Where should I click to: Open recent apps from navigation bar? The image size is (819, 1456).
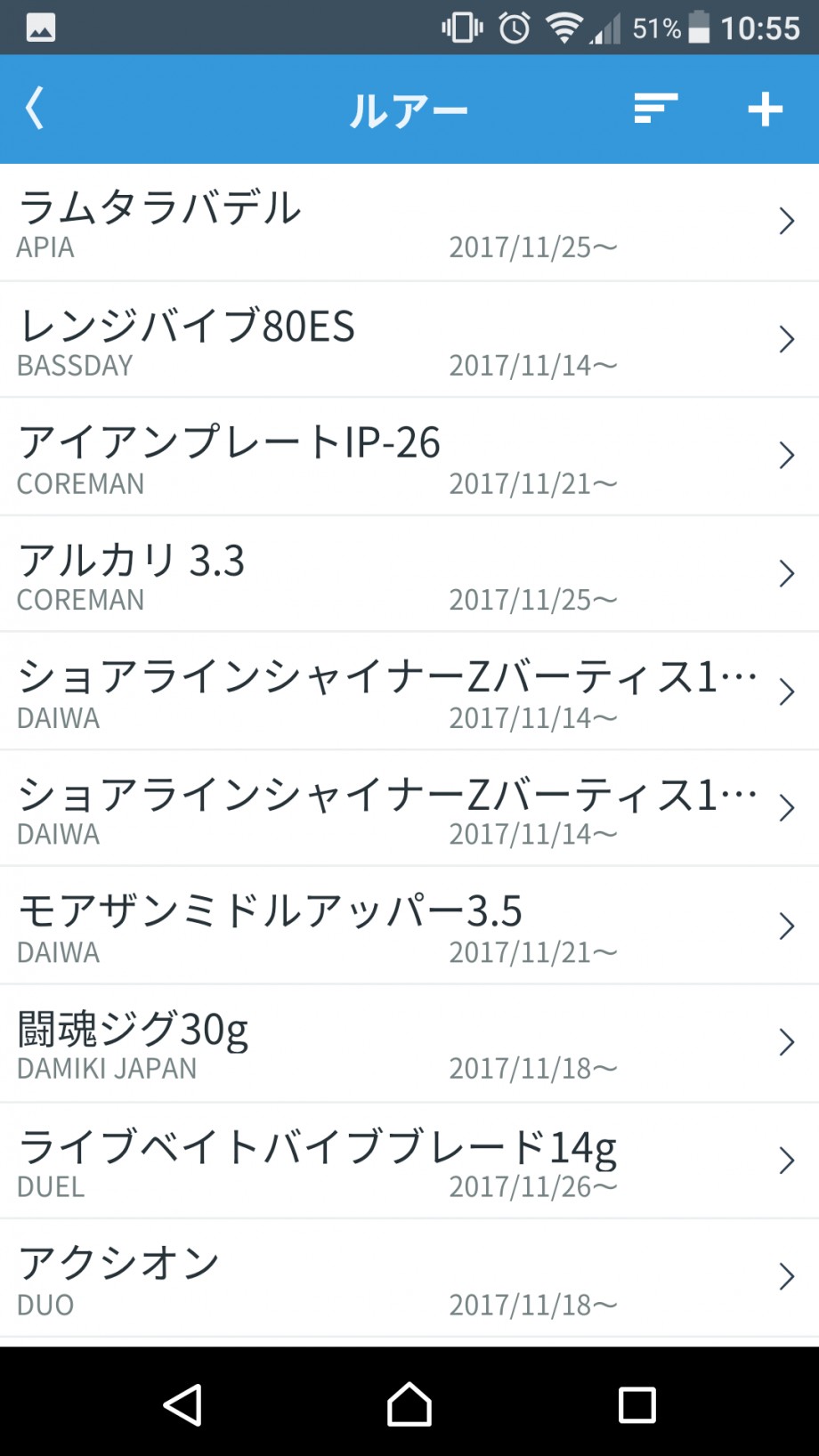pyautogui.click(x=637, y=1404)
